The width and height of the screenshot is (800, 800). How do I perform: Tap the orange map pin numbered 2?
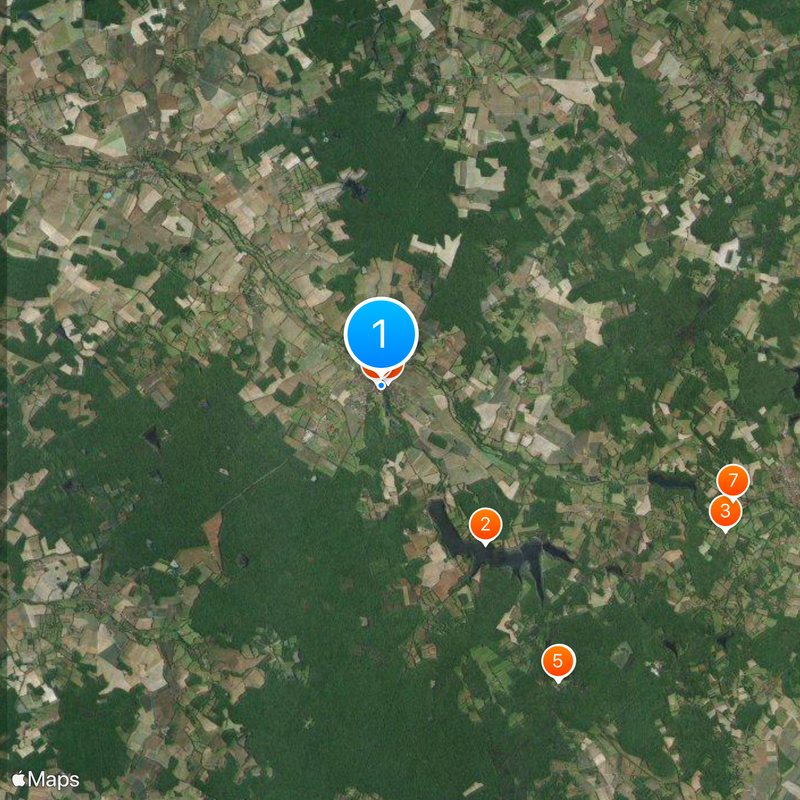click(x=485, y=523)
